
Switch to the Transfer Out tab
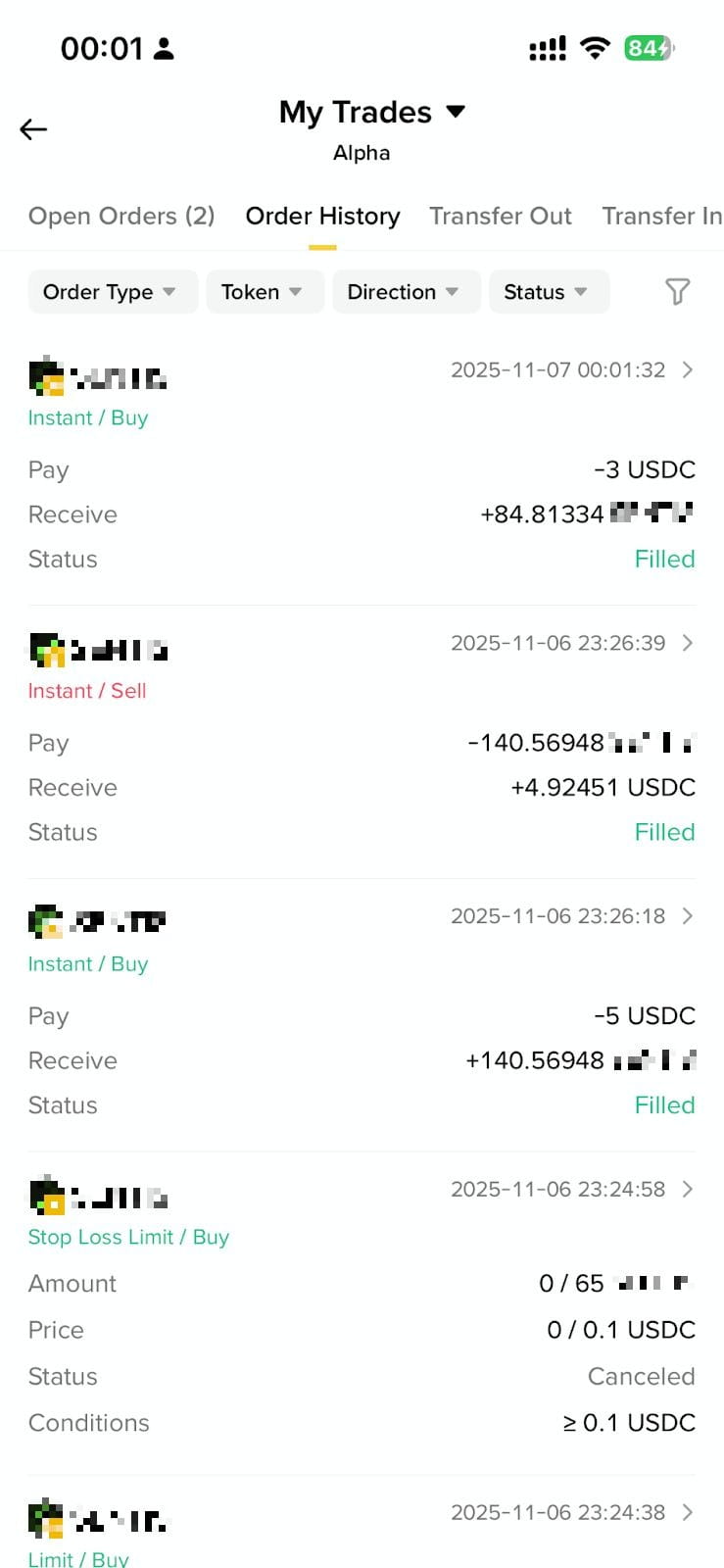click(x=500, y=216)
